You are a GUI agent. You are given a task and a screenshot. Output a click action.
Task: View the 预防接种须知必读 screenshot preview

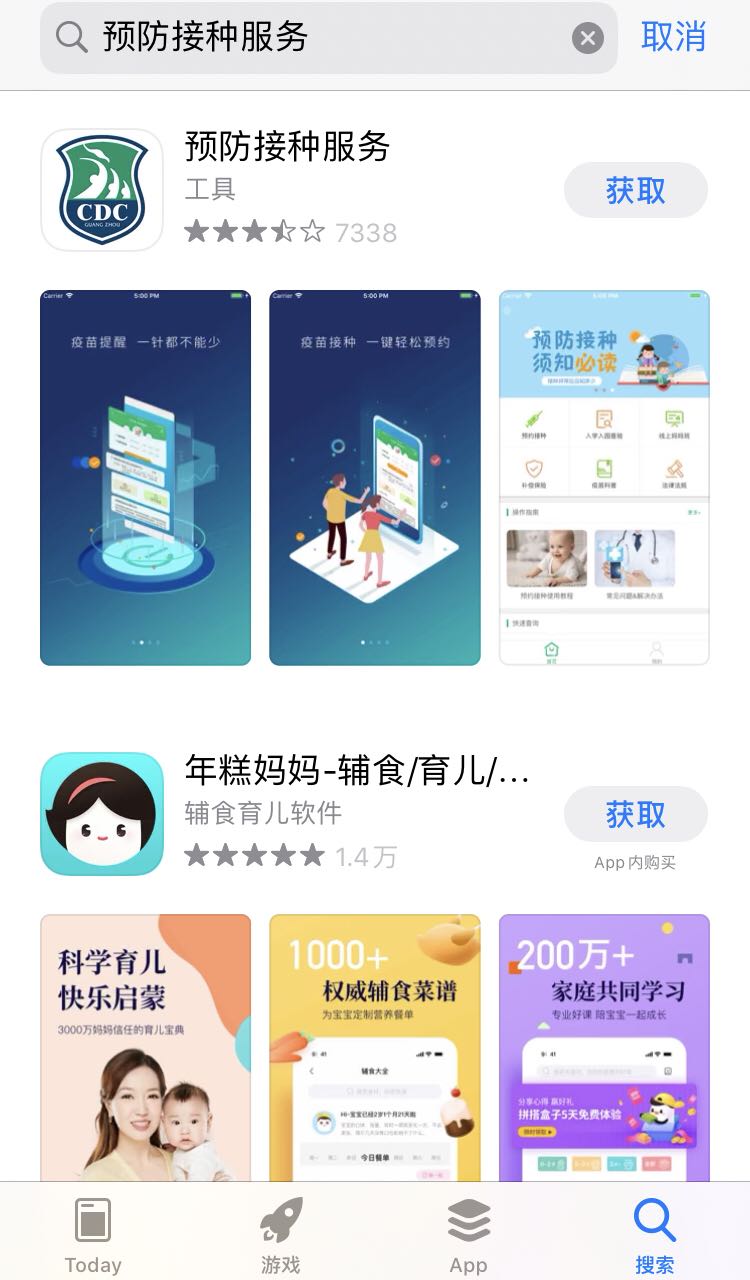click(x=604, y=477)
